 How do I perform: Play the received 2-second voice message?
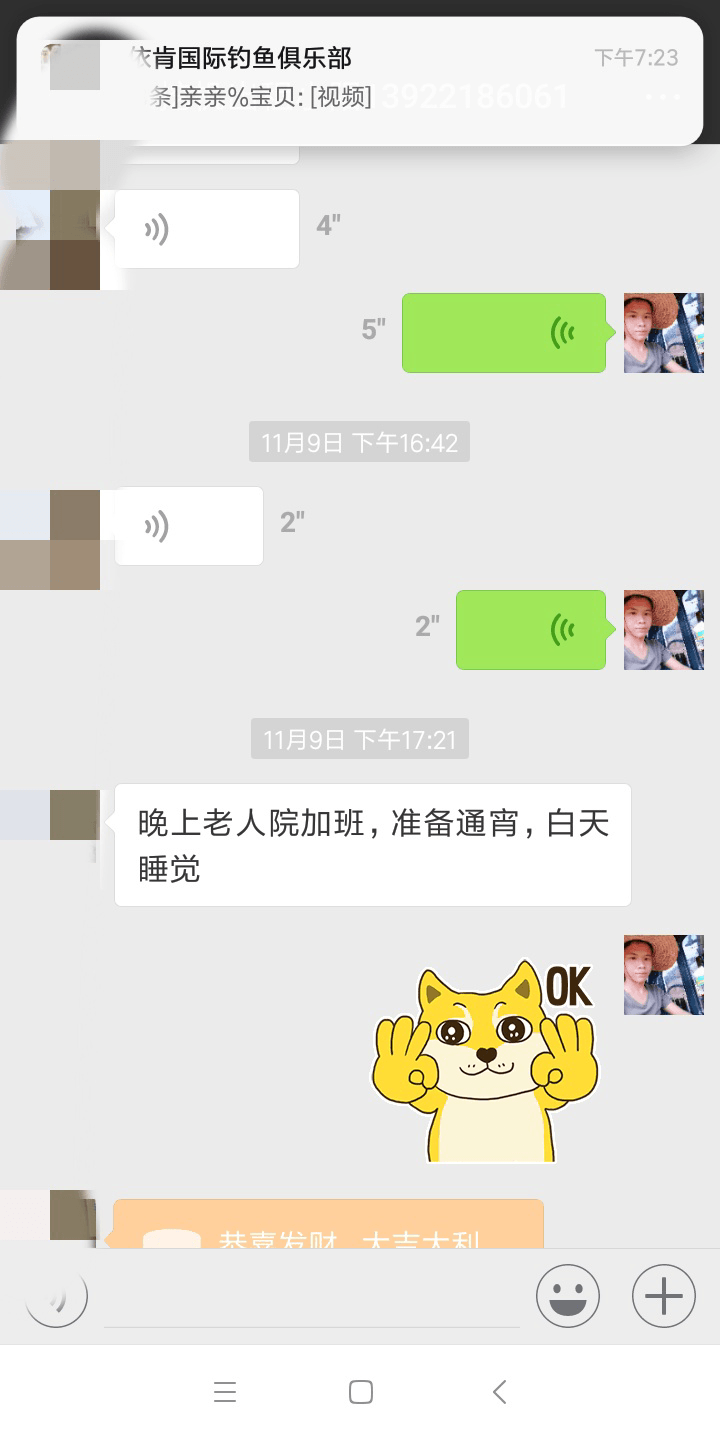[x=188, y=526]
